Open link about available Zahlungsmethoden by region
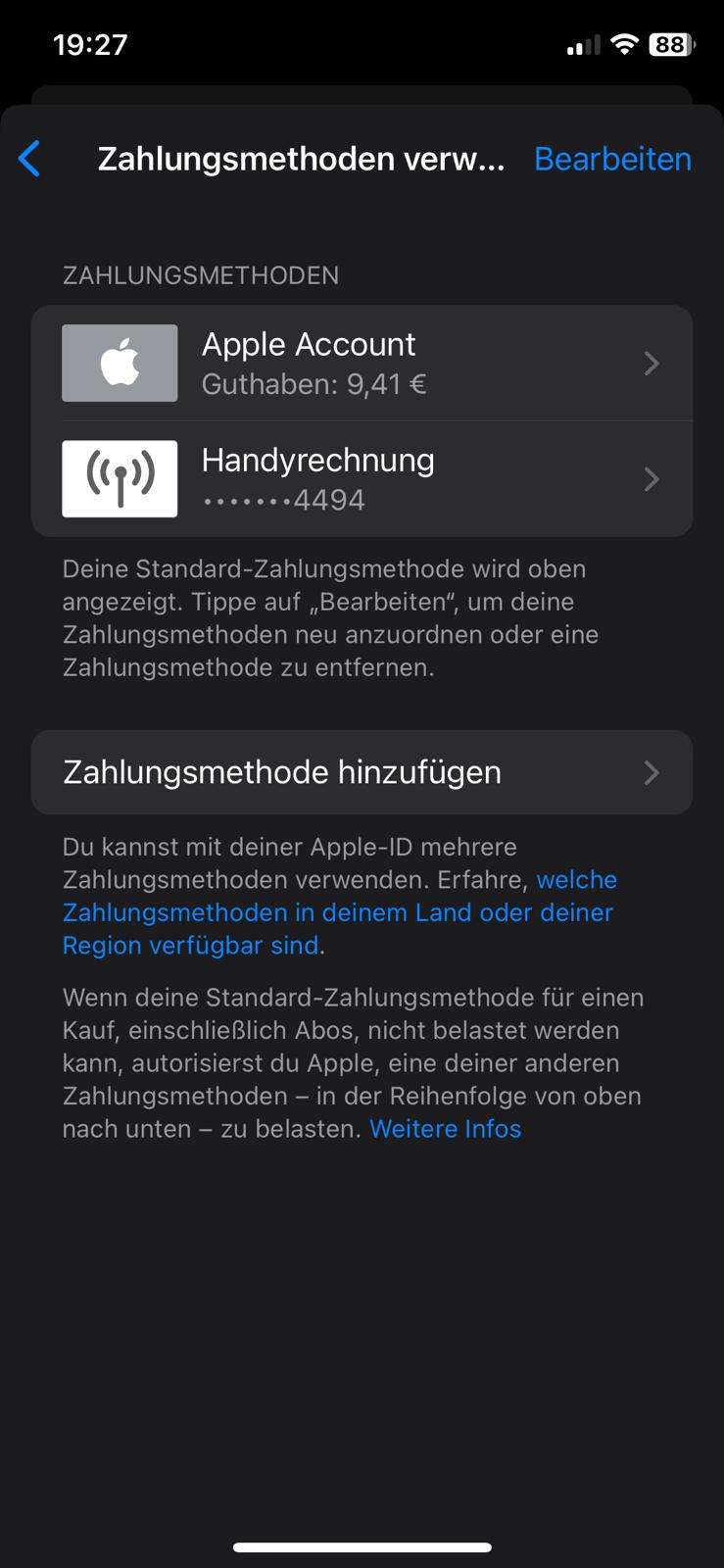 coord(339,912)
